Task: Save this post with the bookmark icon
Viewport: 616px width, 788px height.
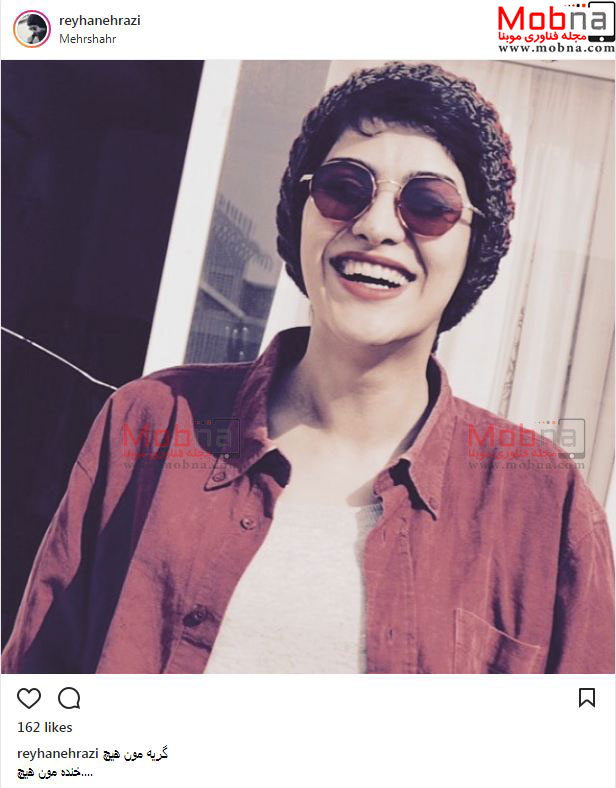Action: [x=587, y=698]
